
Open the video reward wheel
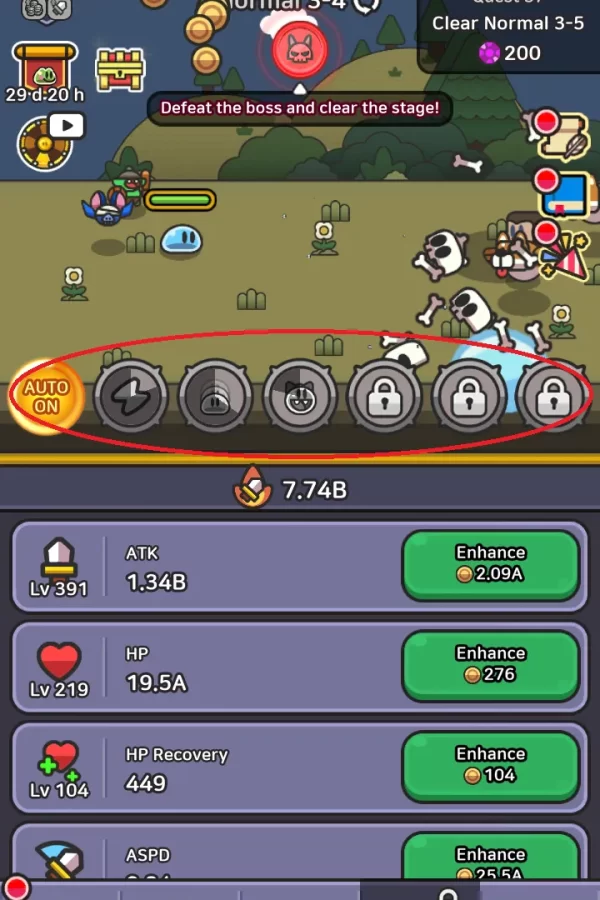coord(47,140)
